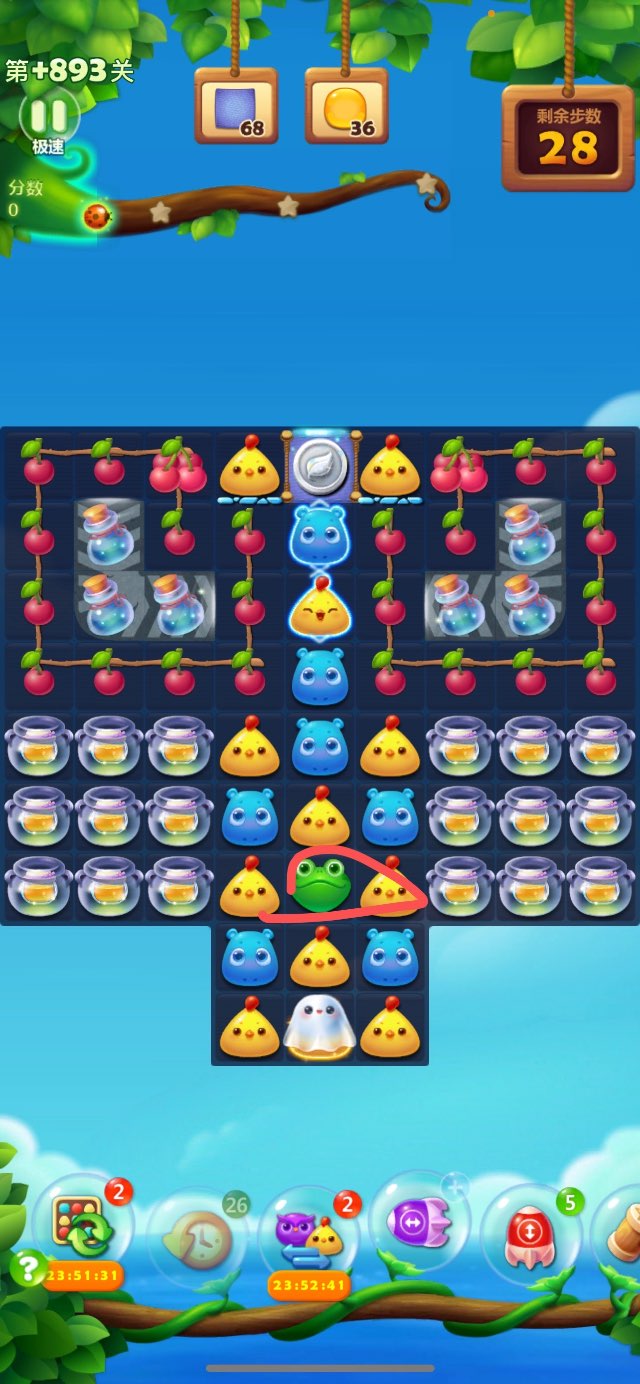
Task: Use the purple horizontal rocket booster
Action: point(419,1222)
